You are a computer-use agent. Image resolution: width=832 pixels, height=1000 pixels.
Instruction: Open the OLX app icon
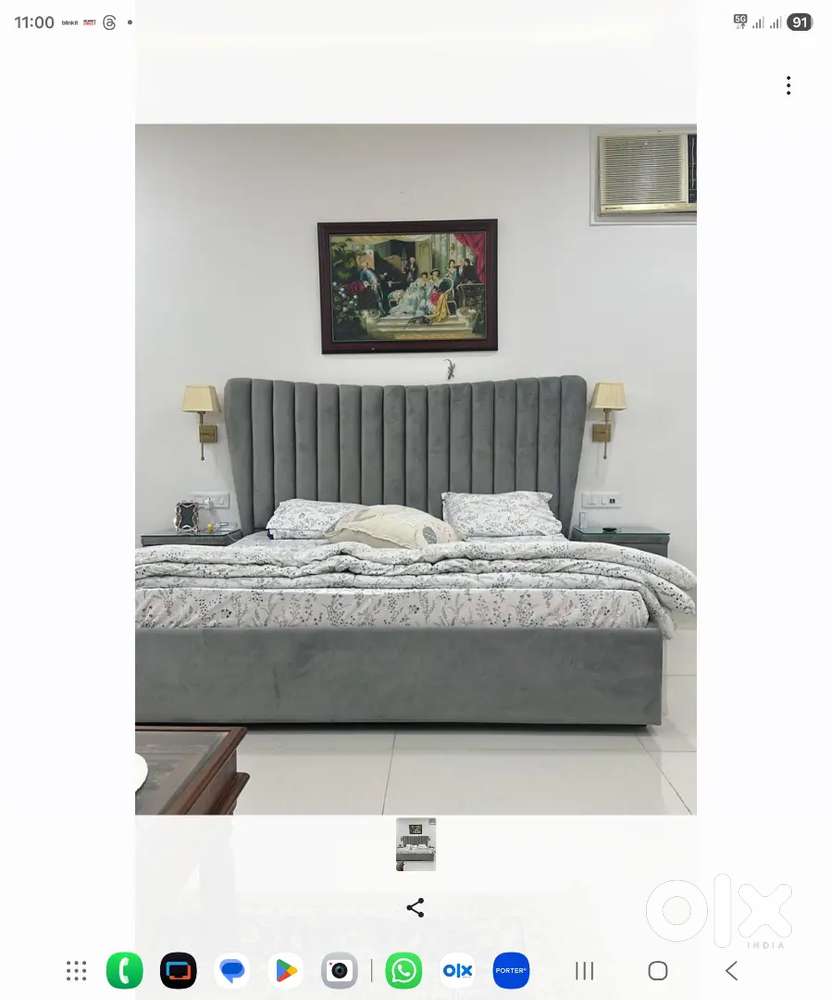[x=457, y=970]
